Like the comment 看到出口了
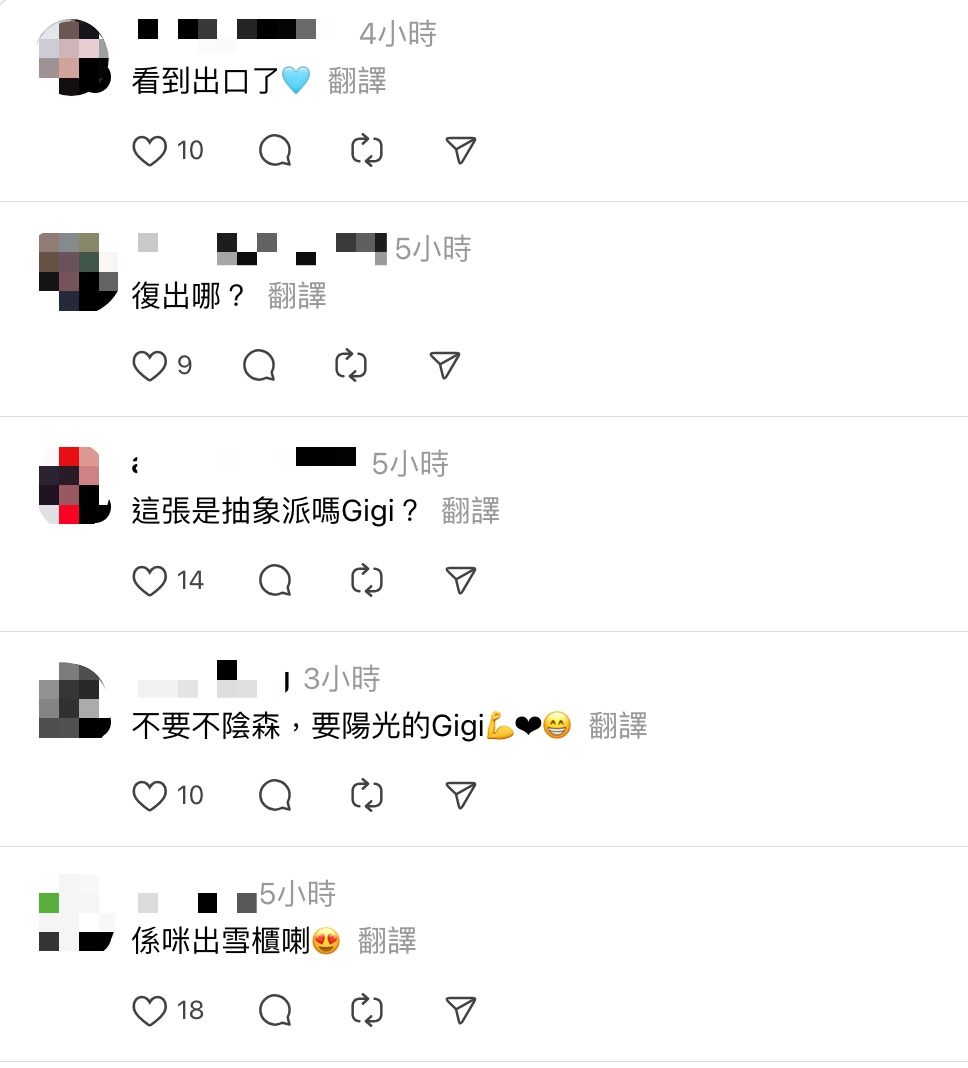The image size is (968, 1068). 150,151
